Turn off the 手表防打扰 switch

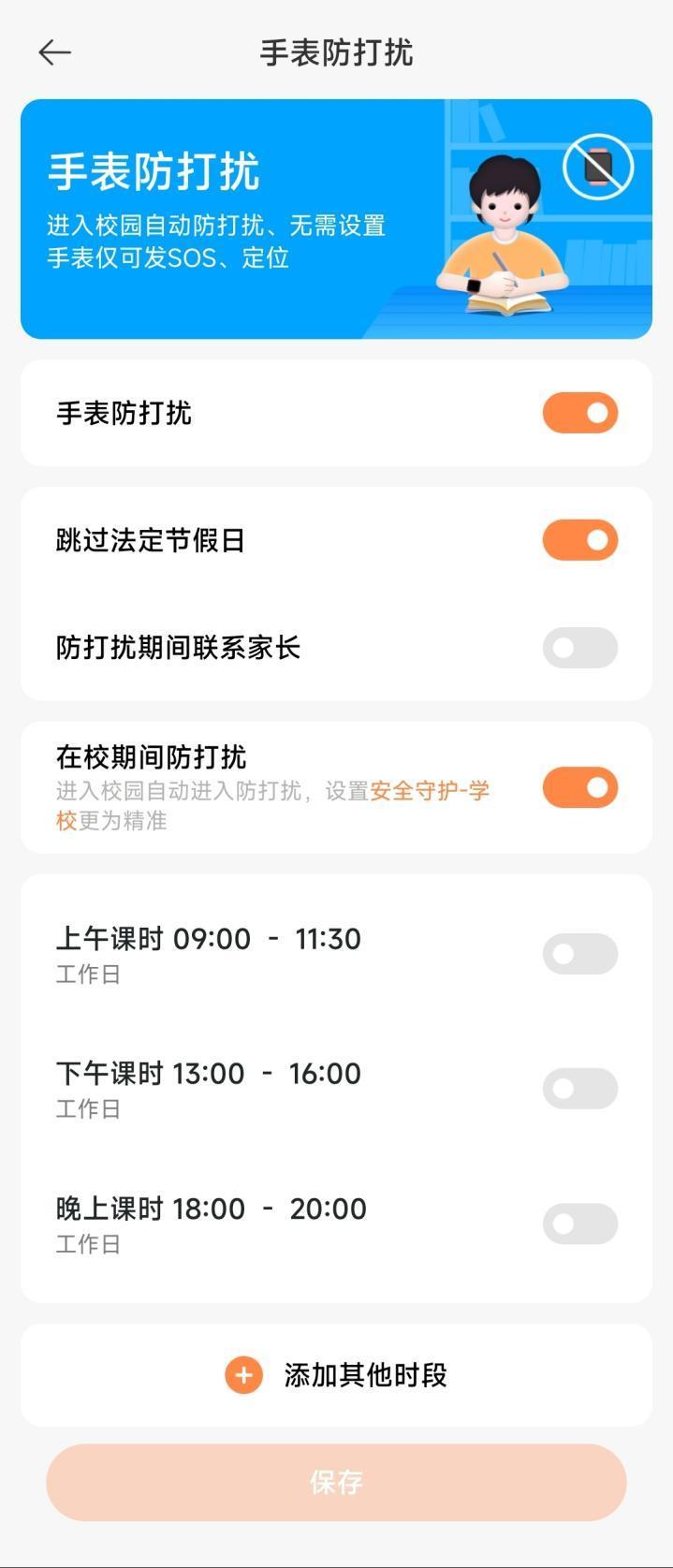coord(579,413)
